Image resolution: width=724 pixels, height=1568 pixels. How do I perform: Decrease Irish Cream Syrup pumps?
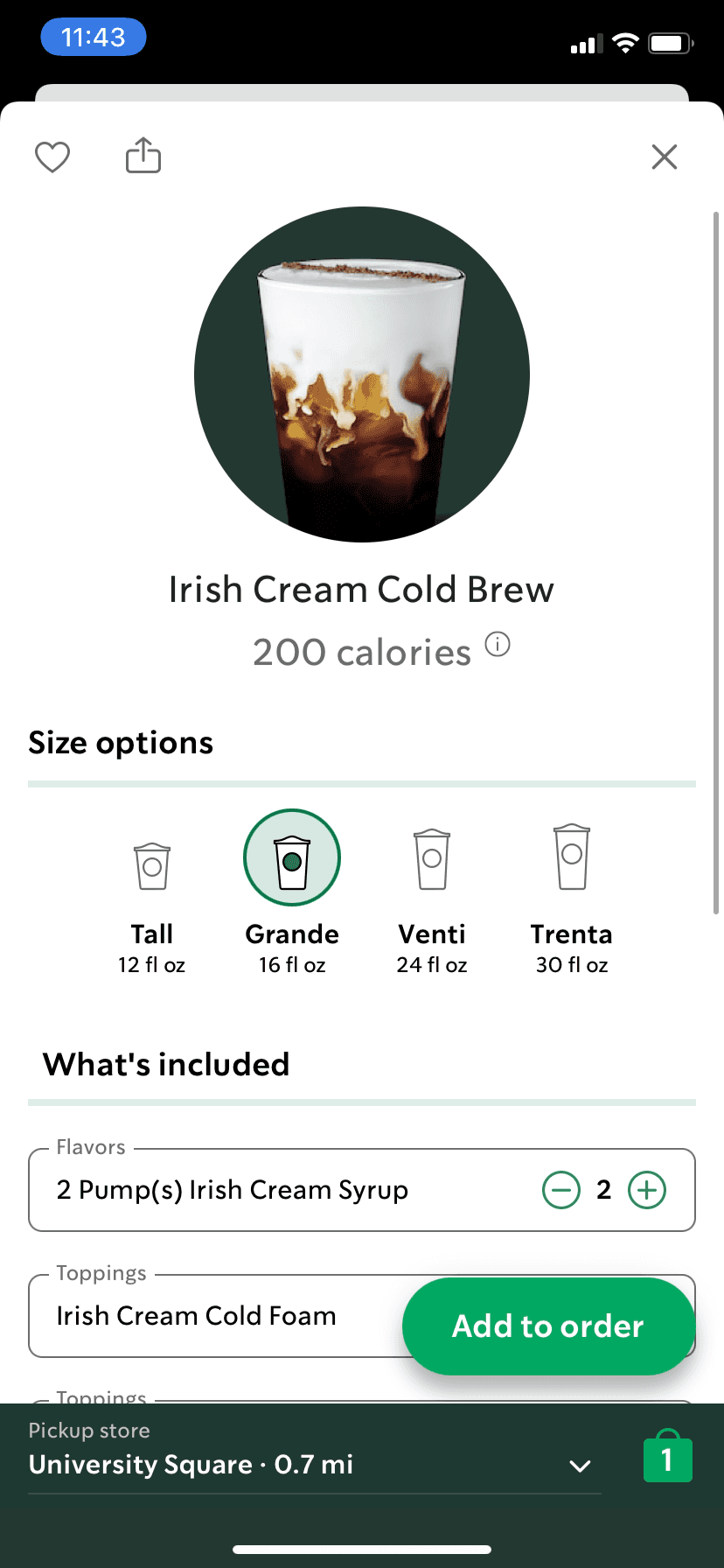coord(561,1190)
